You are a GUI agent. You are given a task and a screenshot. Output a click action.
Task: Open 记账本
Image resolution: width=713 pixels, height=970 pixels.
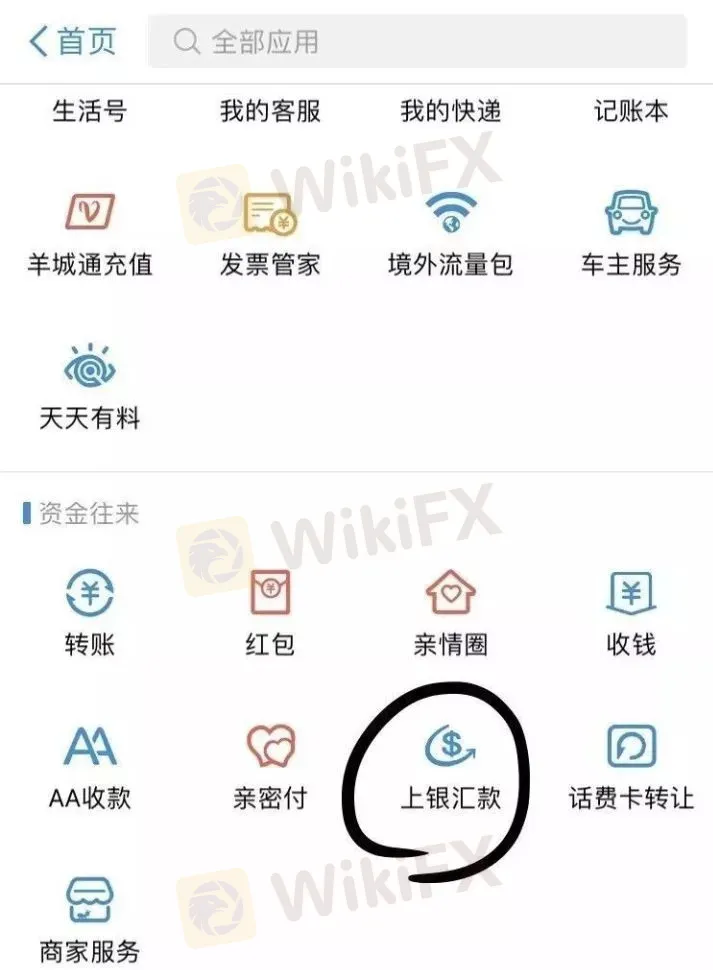tap(630, 111)
